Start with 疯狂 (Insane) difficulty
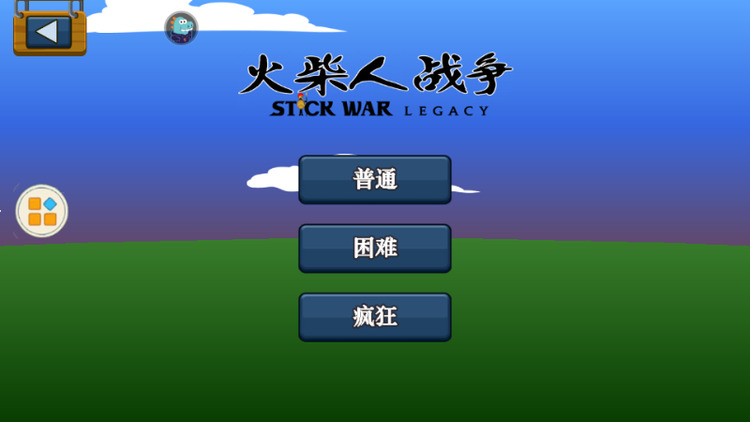Viewport: 750px width, 422px height. click(375, 317)
